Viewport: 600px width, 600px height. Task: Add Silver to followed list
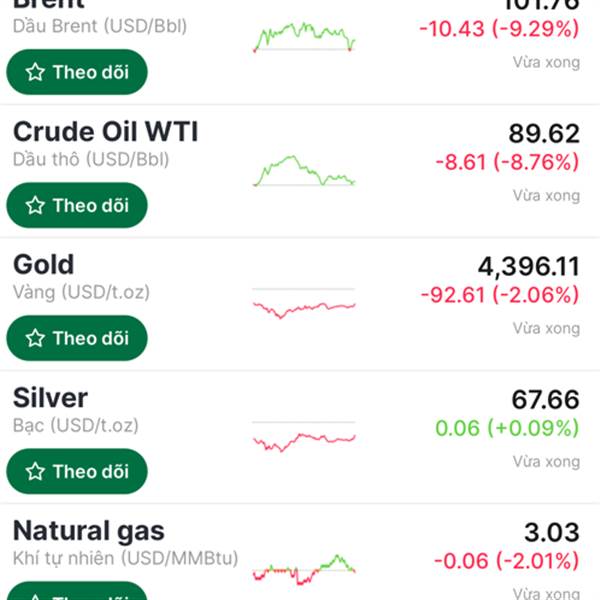tap(77, 471)
